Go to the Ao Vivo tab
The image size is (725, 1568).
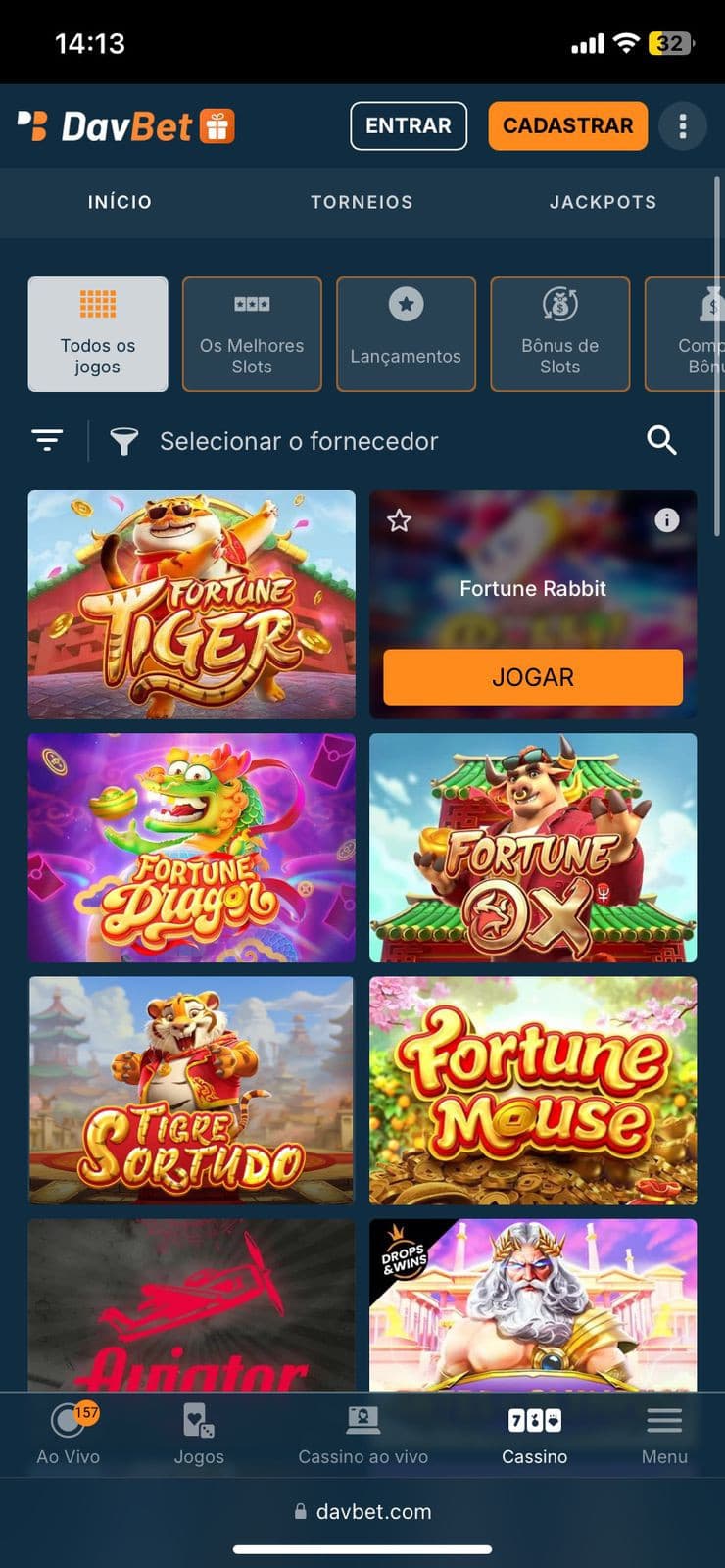pyautogui.click(x=69, y=1434)
